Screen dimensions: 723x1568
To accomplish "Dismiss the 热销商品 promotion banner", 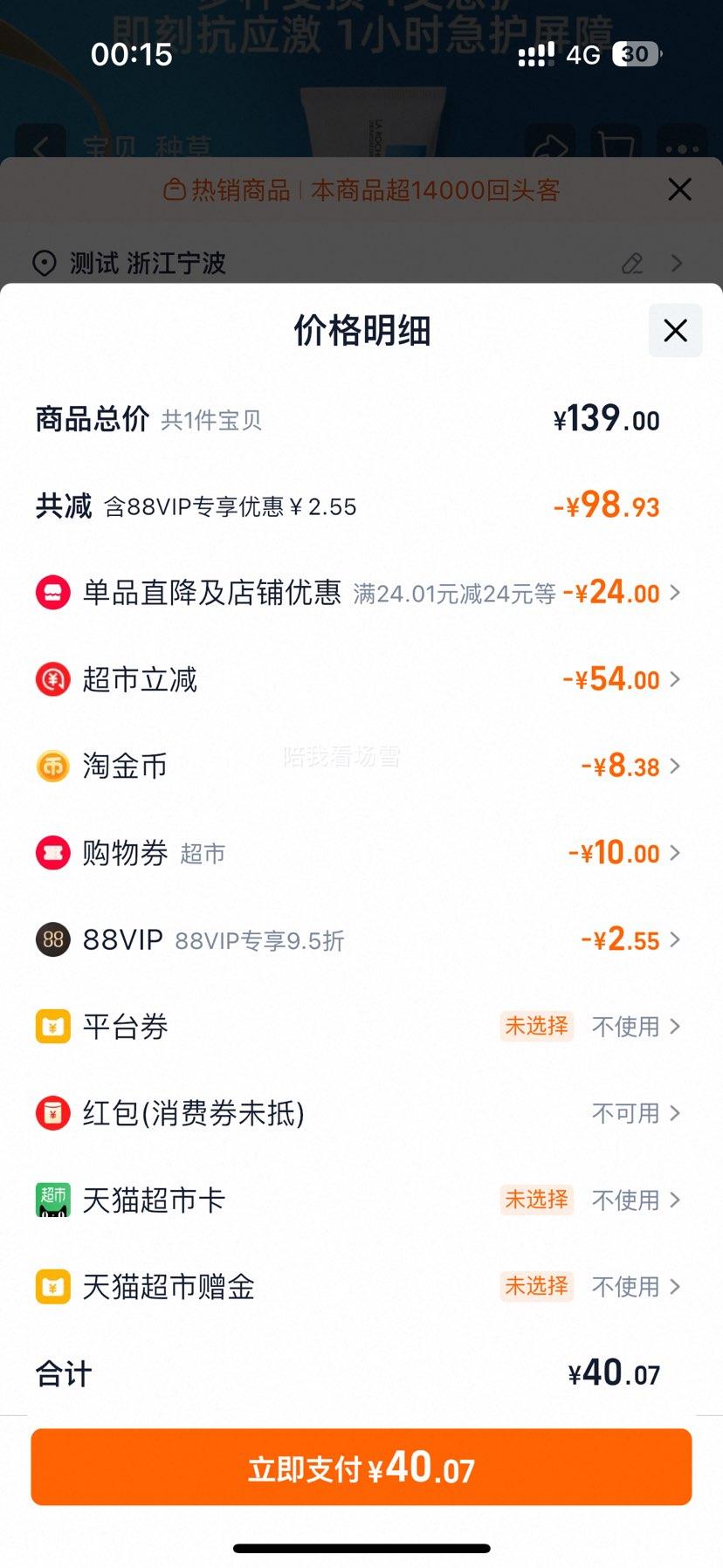I will (679, 189).
